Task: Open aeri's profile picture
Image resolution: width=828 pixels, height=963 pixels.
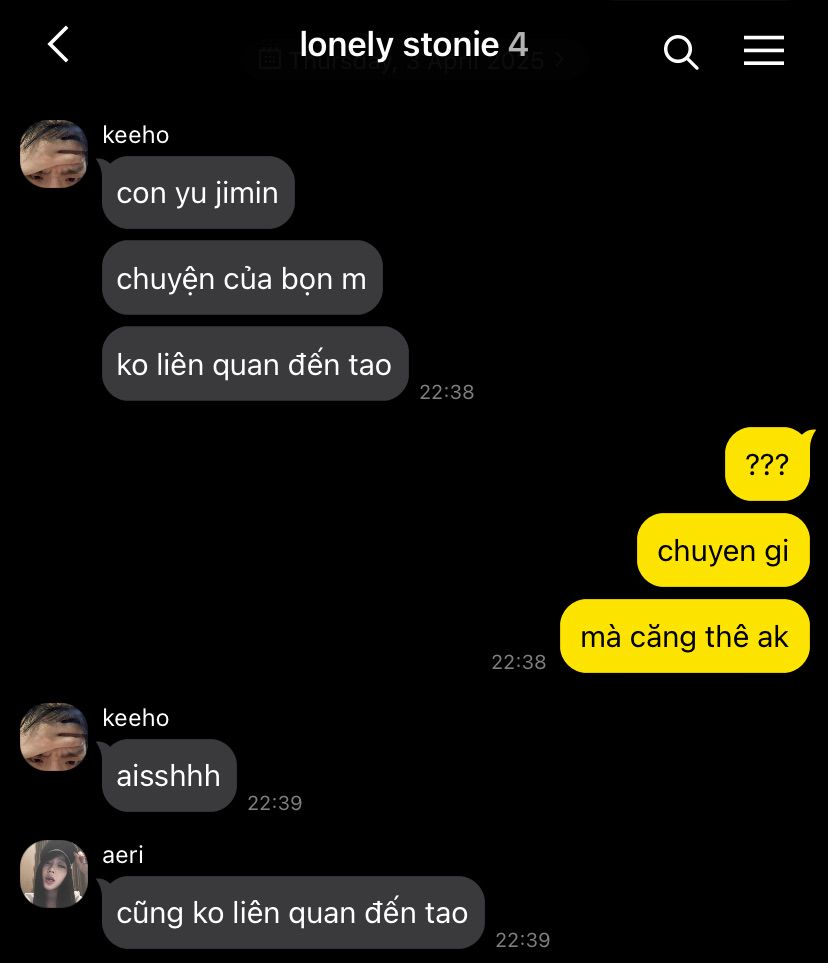Action: pyautogui.click(x=54, y=873)
